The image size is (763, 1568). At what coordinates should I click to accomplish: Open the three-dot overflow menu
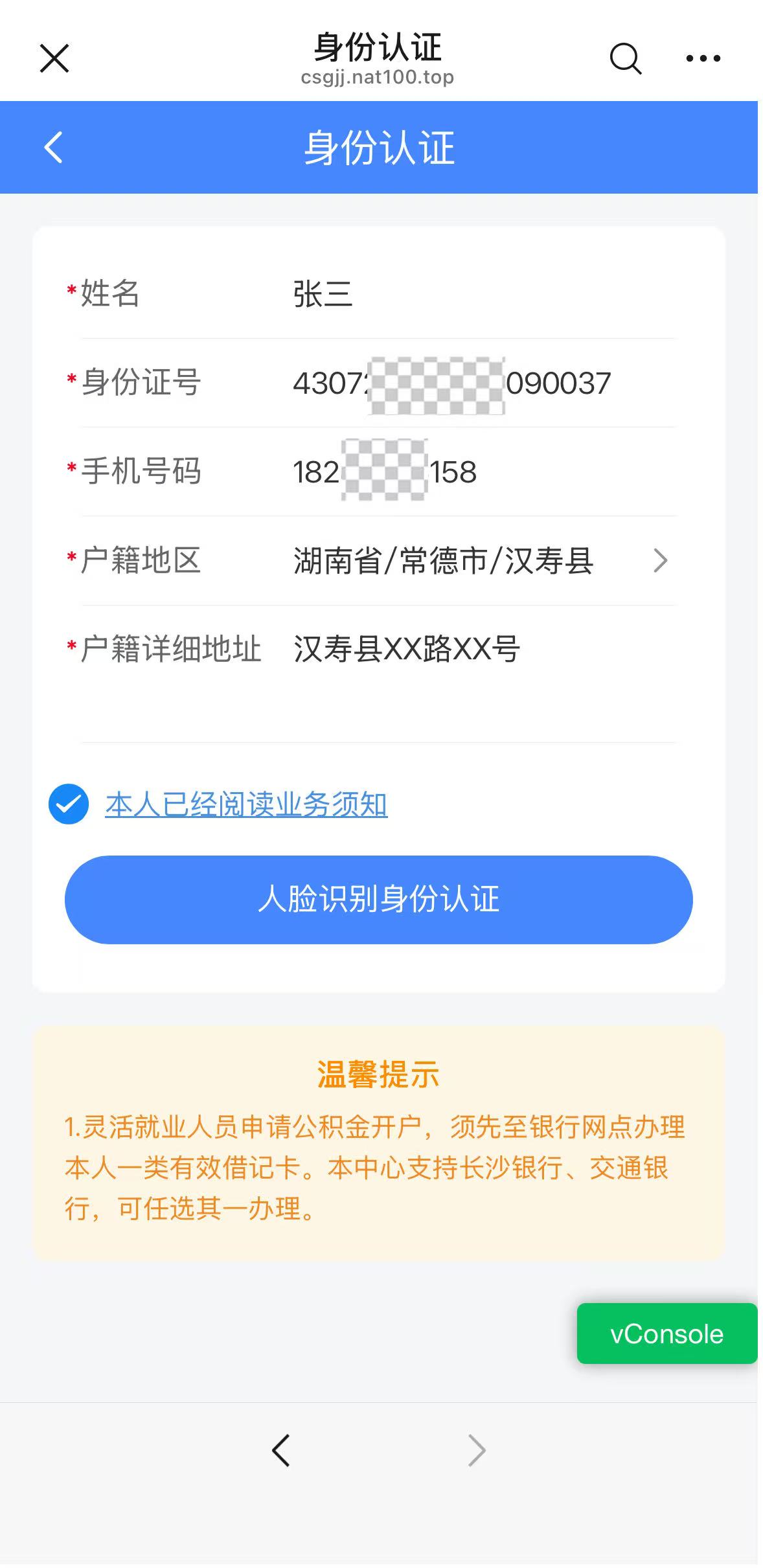703,58
